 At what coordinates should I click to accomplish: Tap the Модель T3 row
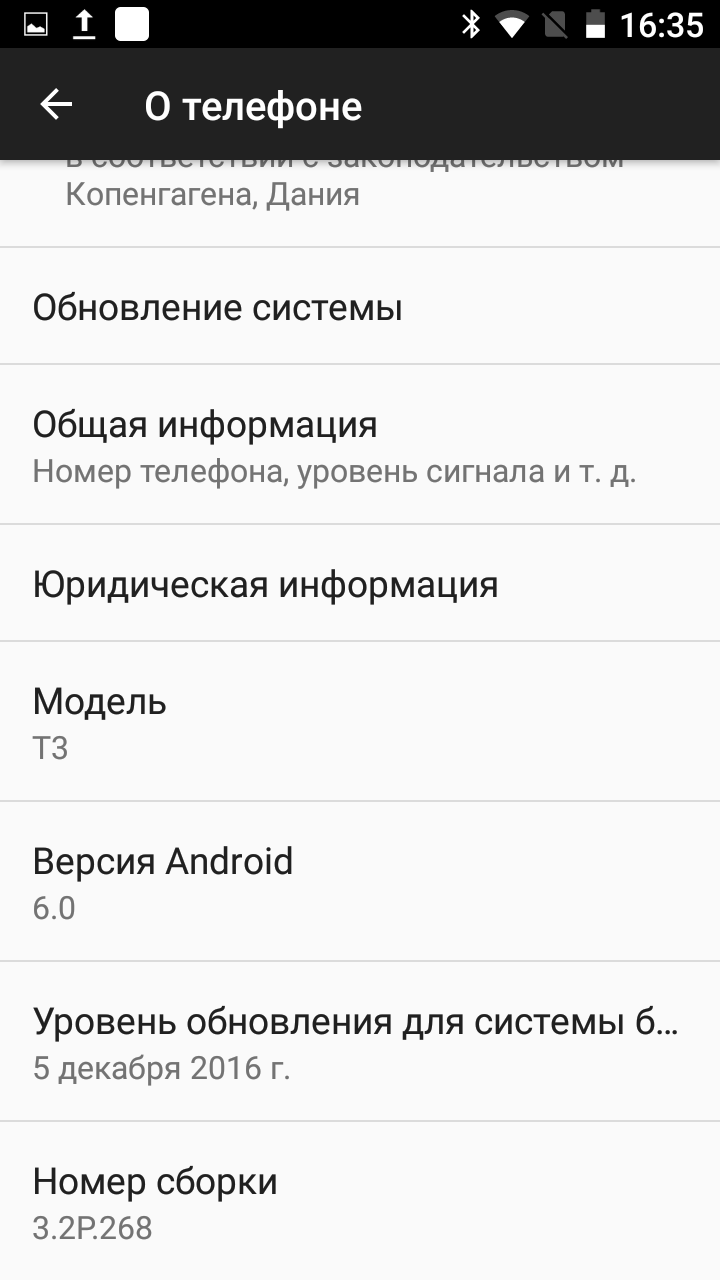pos(360,721)
